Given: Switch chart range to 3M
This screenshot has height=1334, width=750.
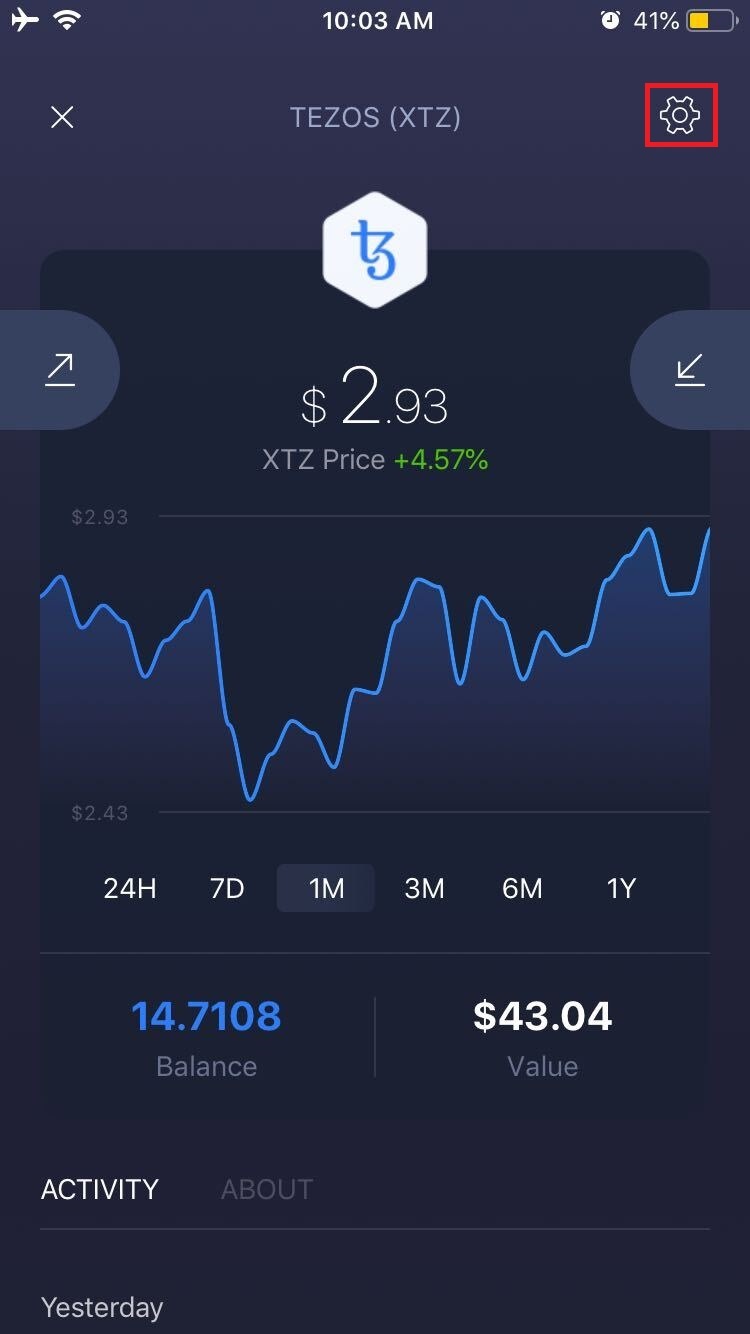Looking at the screenshot, I should 424,888.
